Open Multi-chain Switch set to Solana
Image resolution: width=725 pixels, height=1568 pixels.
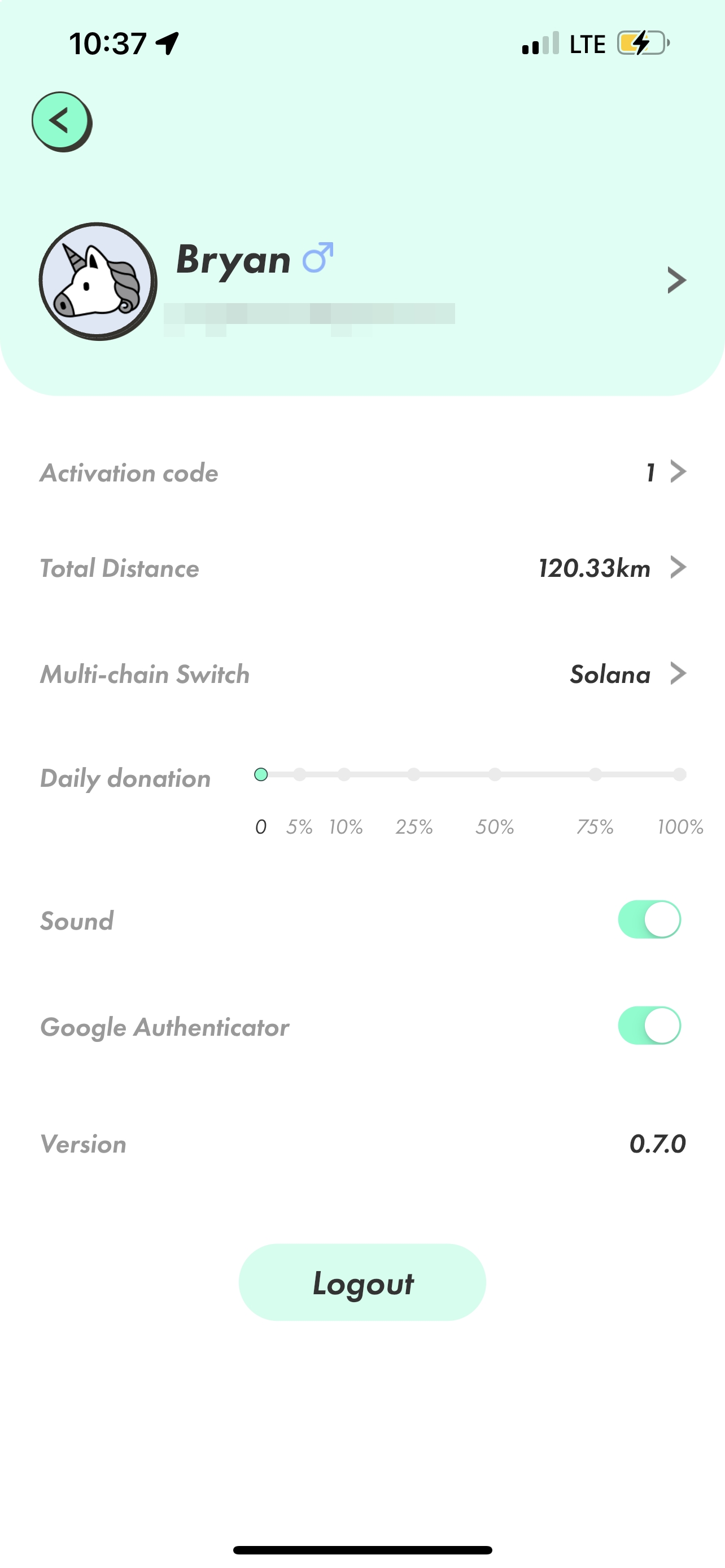(x=362, y=674)
